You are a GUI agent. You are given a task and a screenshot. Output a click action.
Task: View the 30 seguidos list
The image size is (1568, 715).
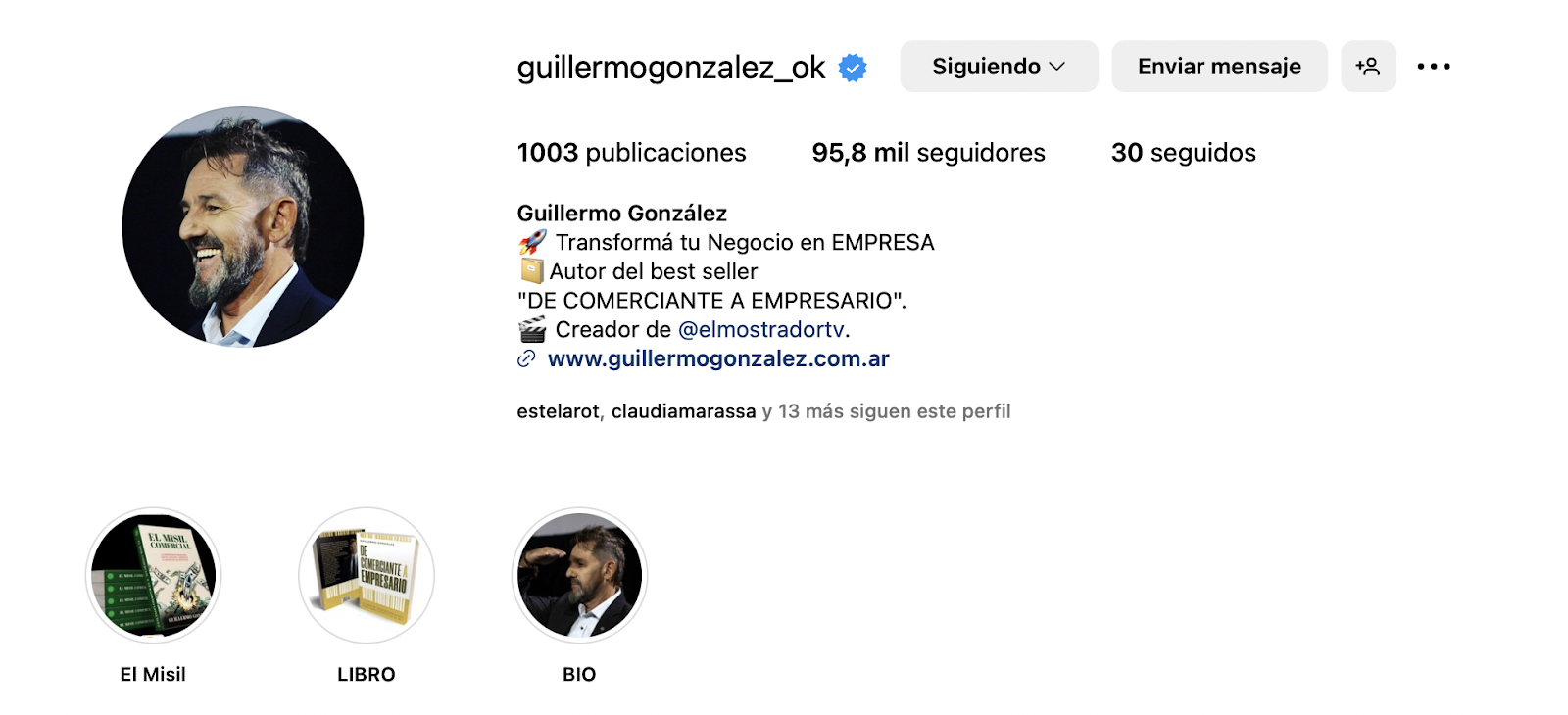coord(1183,153)
